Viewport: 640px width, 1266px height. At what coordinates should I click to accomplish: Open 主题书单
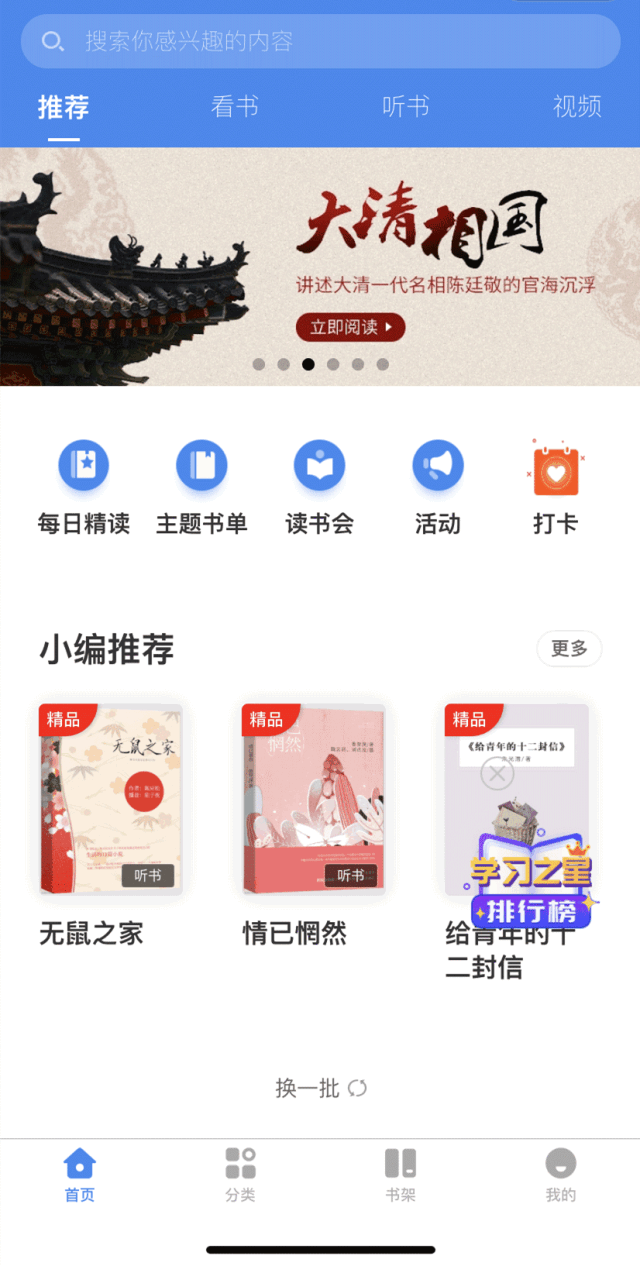click(202, 488)
